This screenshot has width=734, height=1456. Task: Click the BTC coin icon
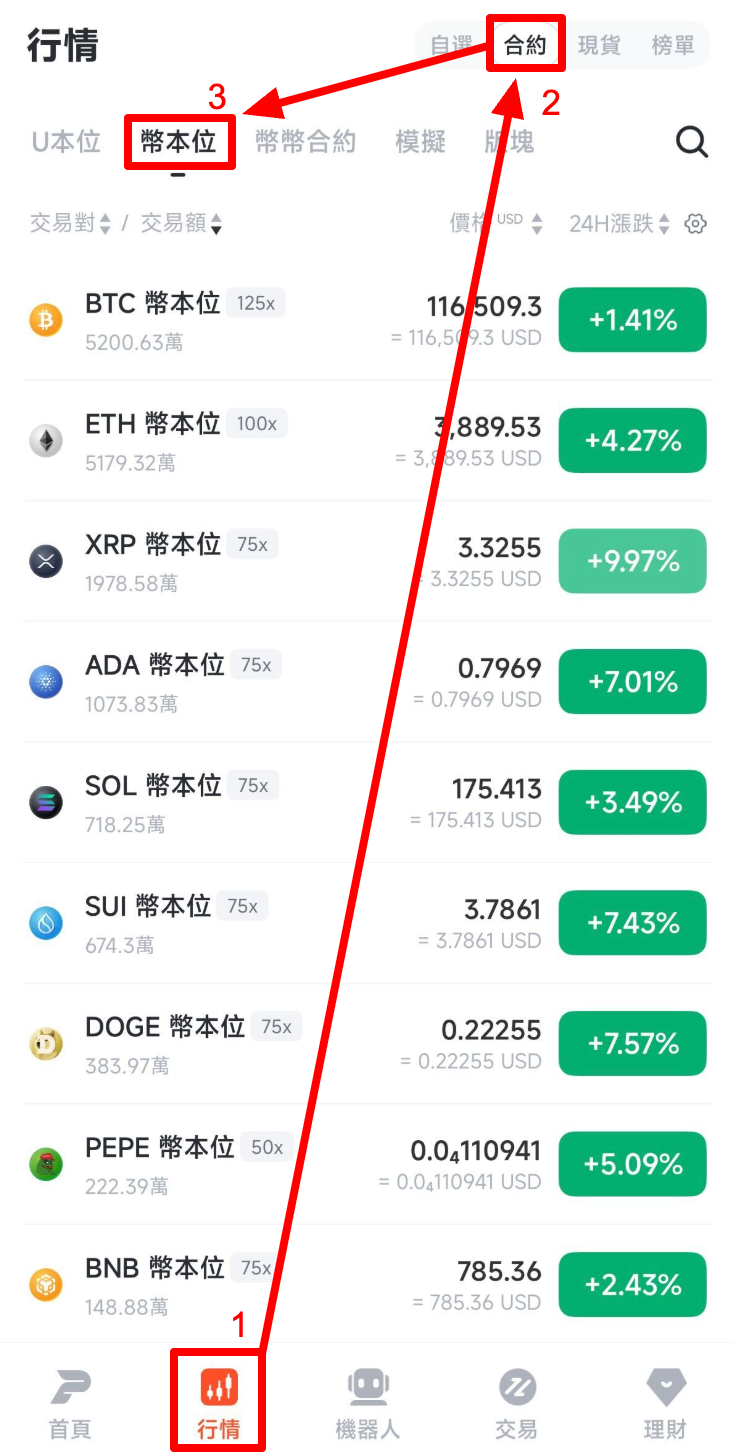[x=46, y=320]
